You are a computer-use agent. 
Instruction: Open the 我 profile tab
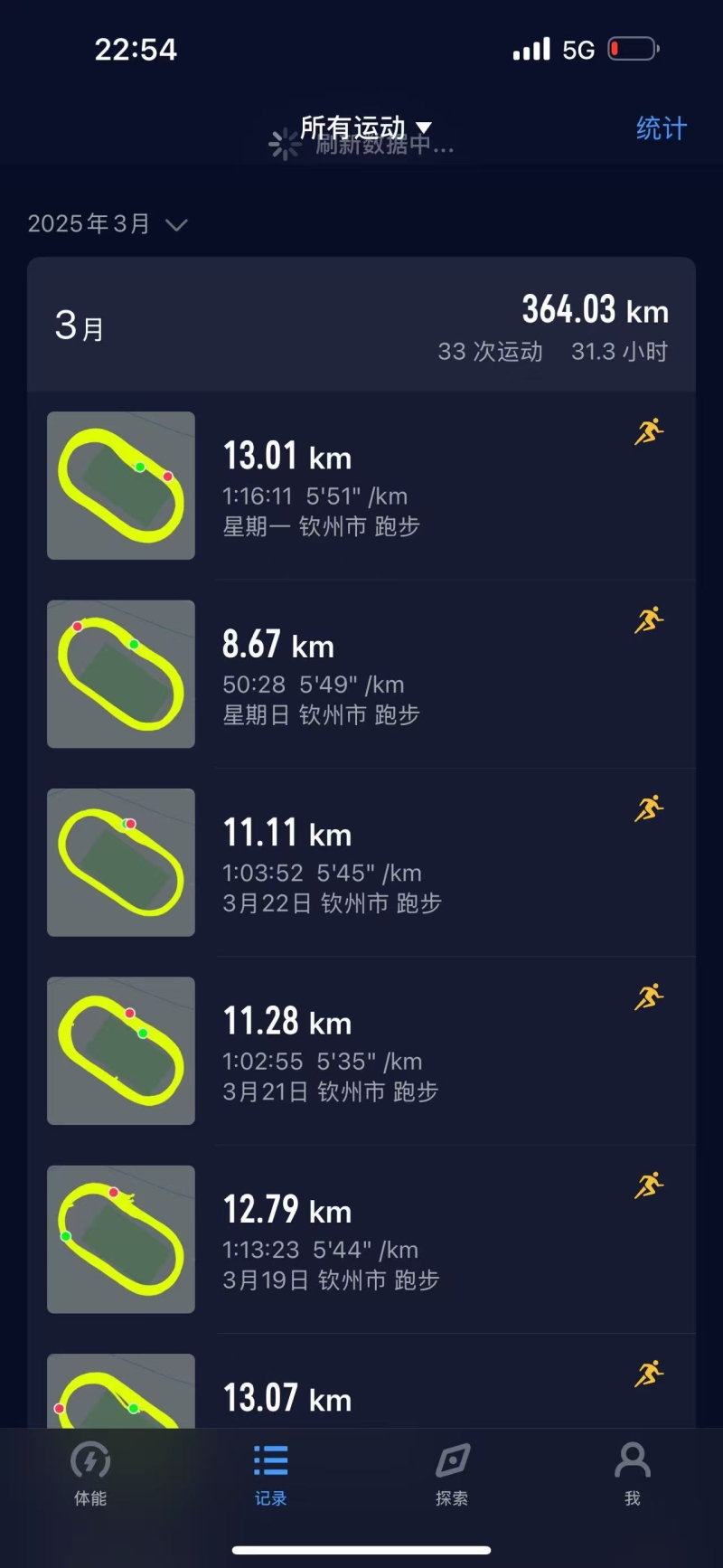click(632, 1474)
